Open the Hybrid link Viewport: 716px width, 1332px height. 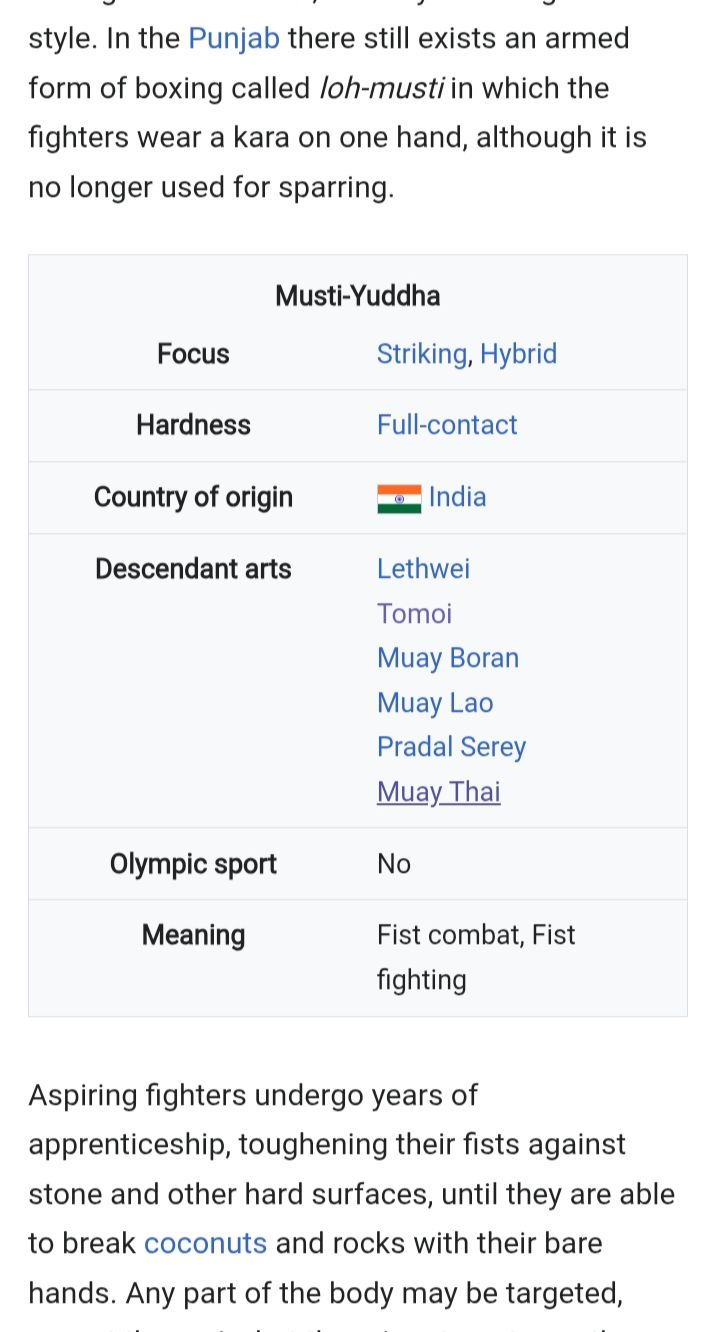pos(518,354)
